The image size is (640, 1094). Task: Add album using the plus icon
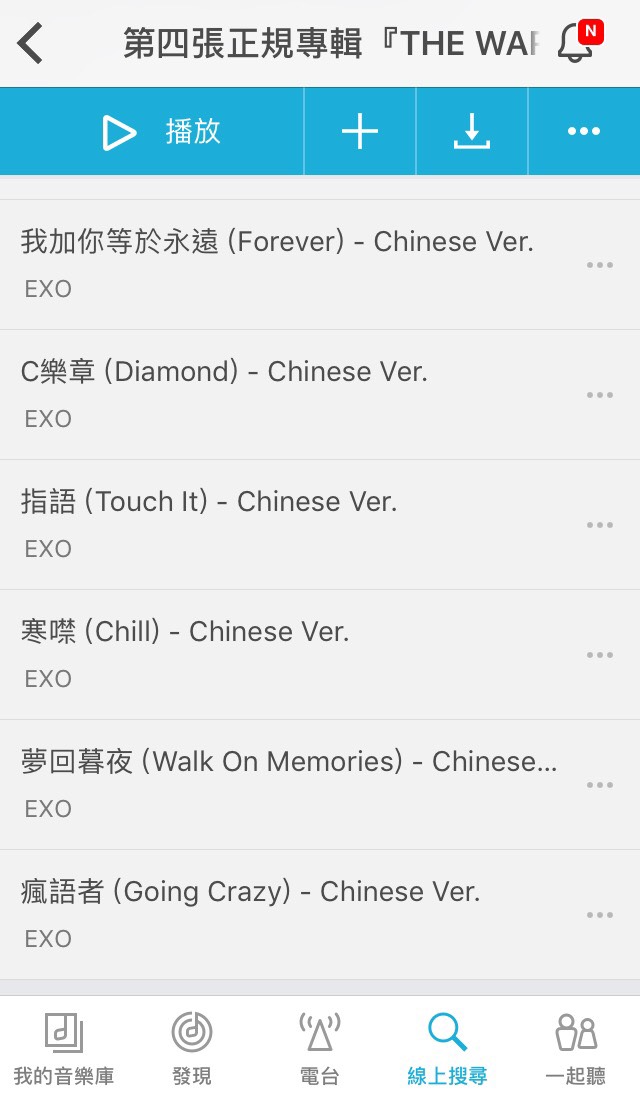360,132
